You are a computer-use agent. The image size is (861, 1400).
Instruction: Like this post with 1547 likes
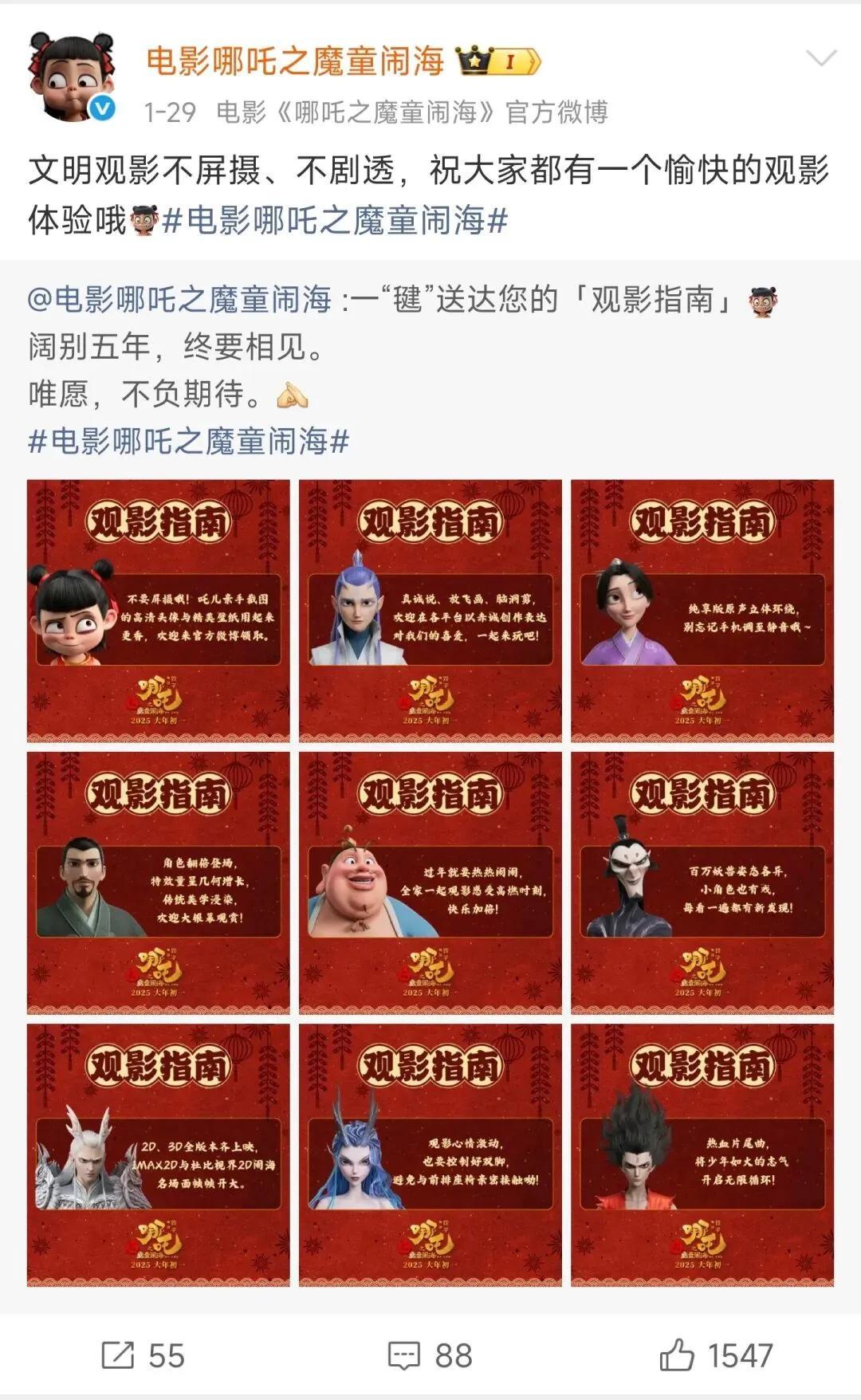click(x=716, y=1355)
